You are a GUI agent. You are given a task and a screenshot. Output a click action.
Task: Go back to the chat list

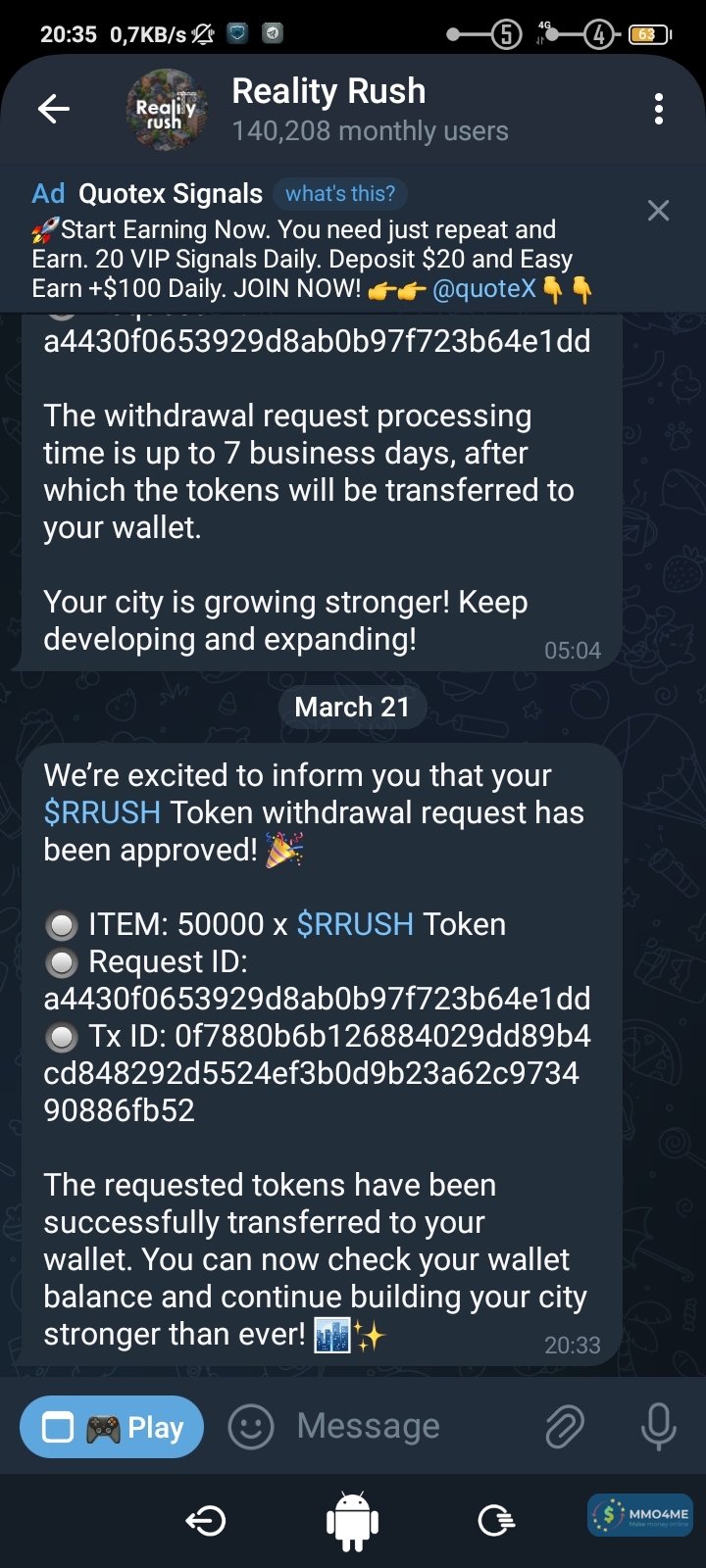54,109
